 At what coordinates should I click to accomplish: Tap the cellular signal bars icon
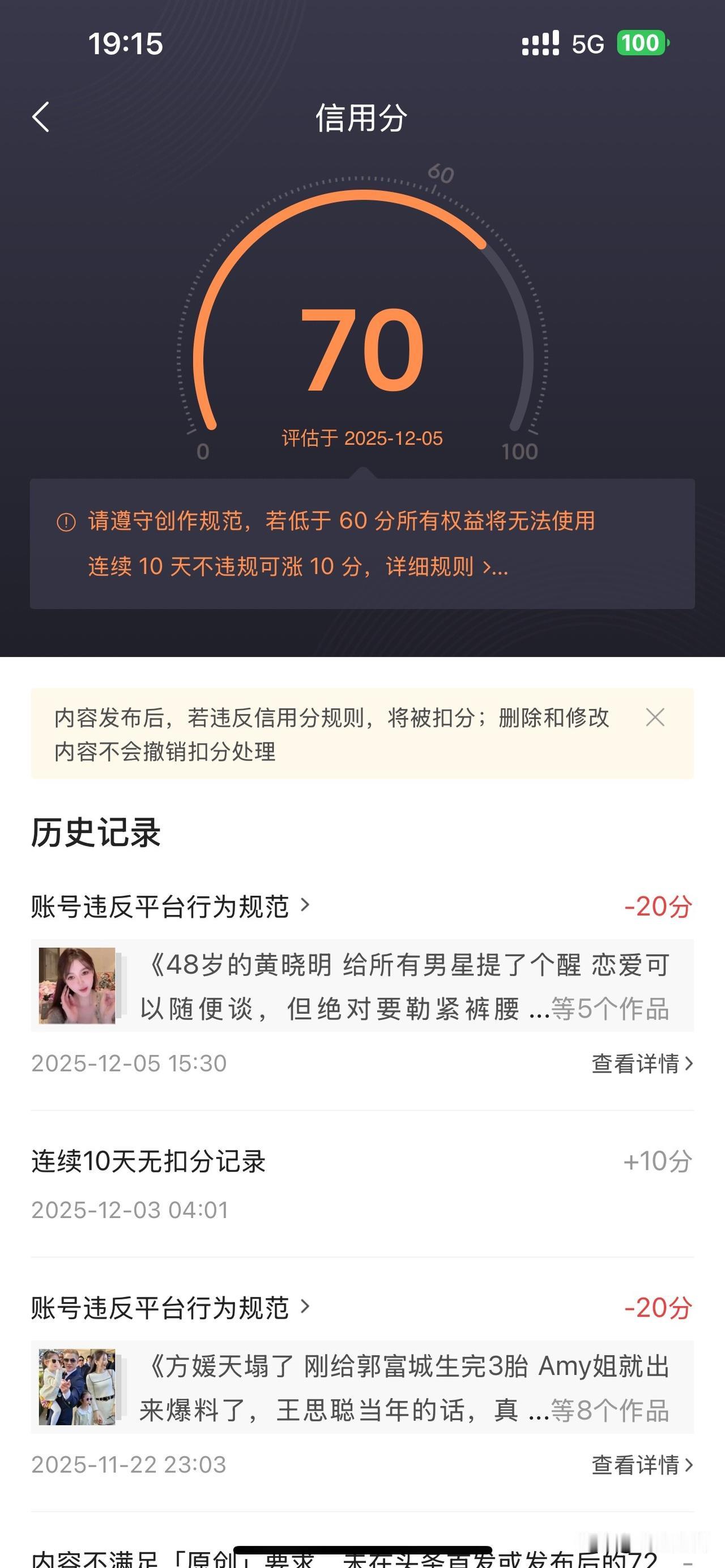tap(538, 42)
